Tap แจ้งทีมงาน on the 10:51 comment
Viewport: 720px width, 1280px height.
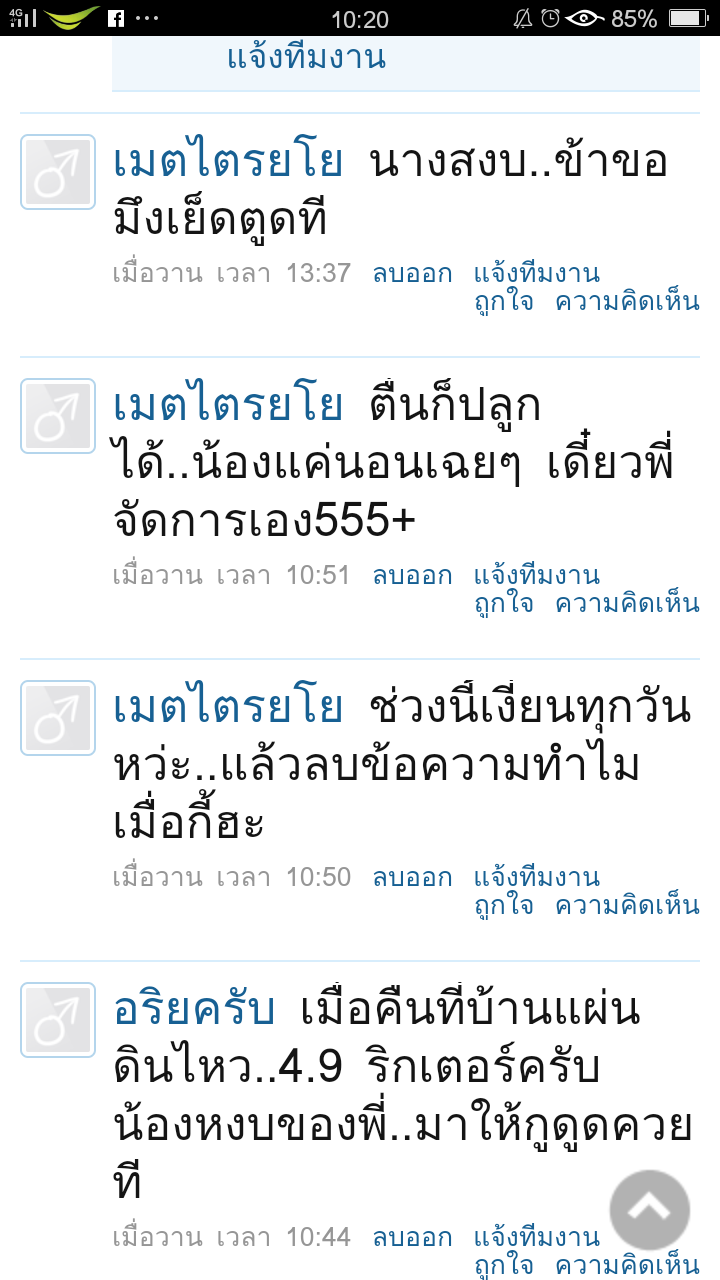click(x=536, y=575)
